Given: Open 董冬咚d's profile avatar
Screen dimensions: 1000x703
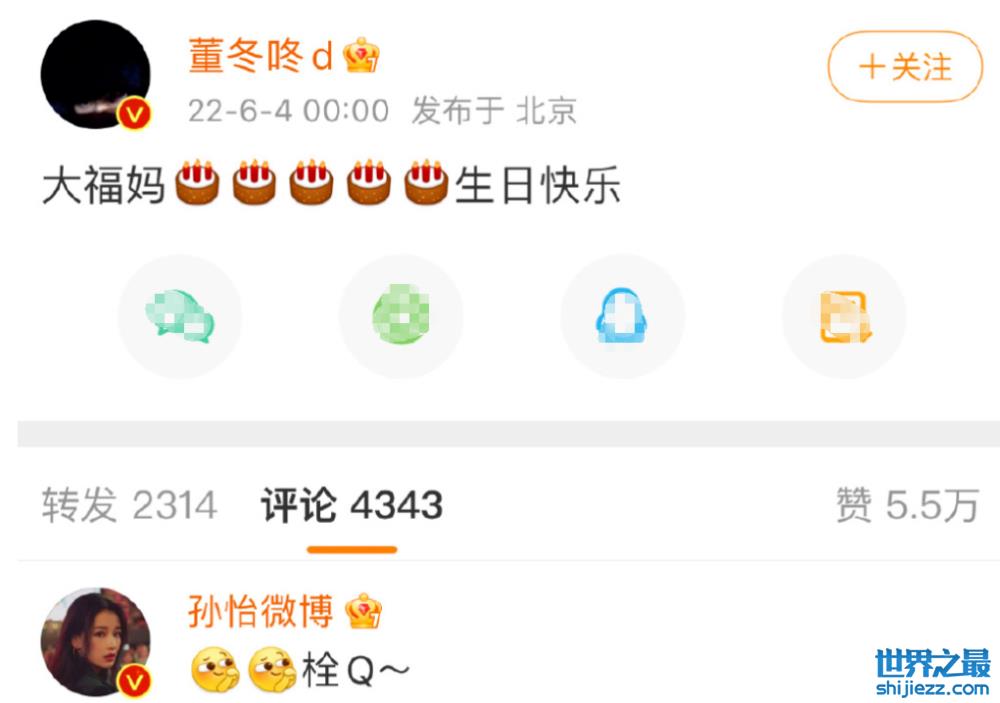Looking at the screenshot, I should (x=96, y=75).
